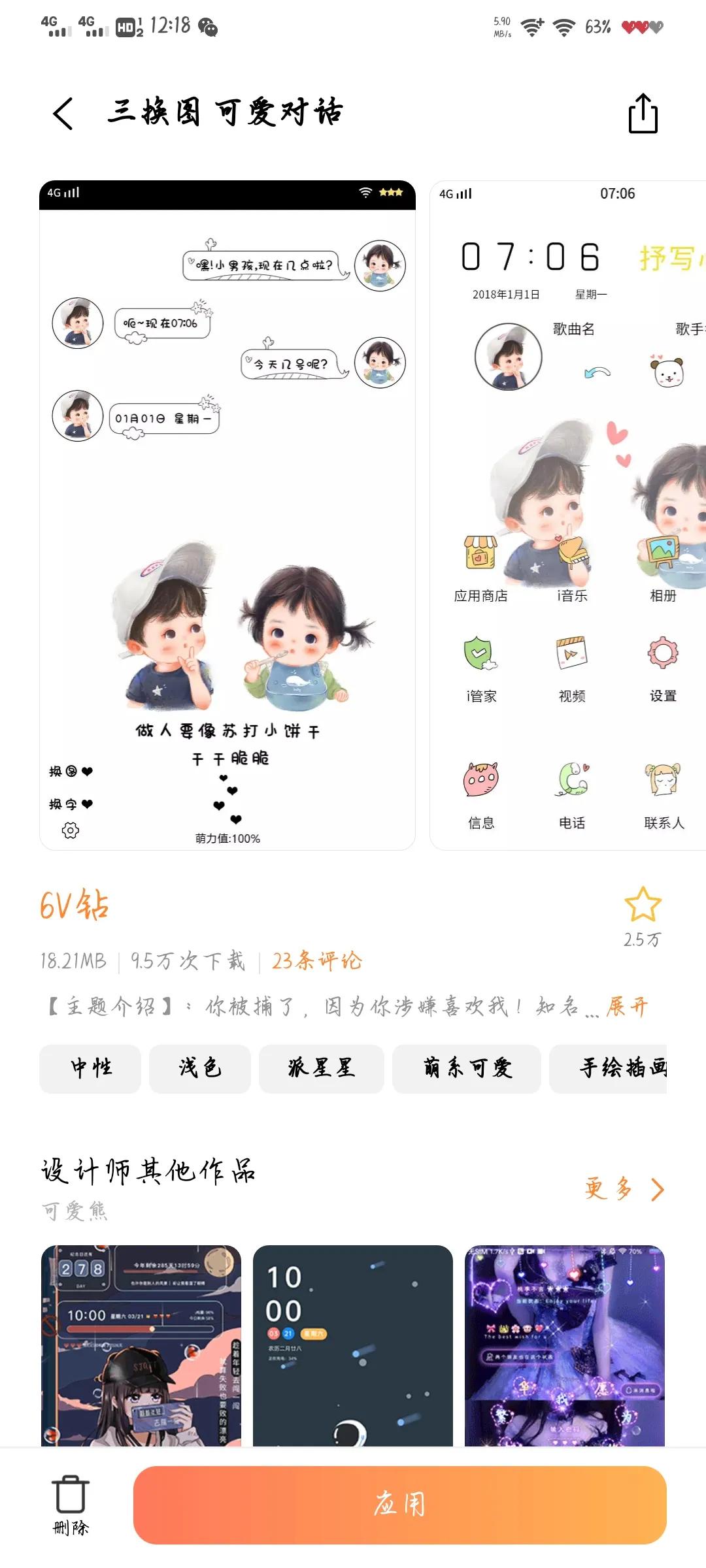Screen dimensions: 706x1568
Task: Toggle 换字 in the lock screen preview
Action: tap(72, 802)
